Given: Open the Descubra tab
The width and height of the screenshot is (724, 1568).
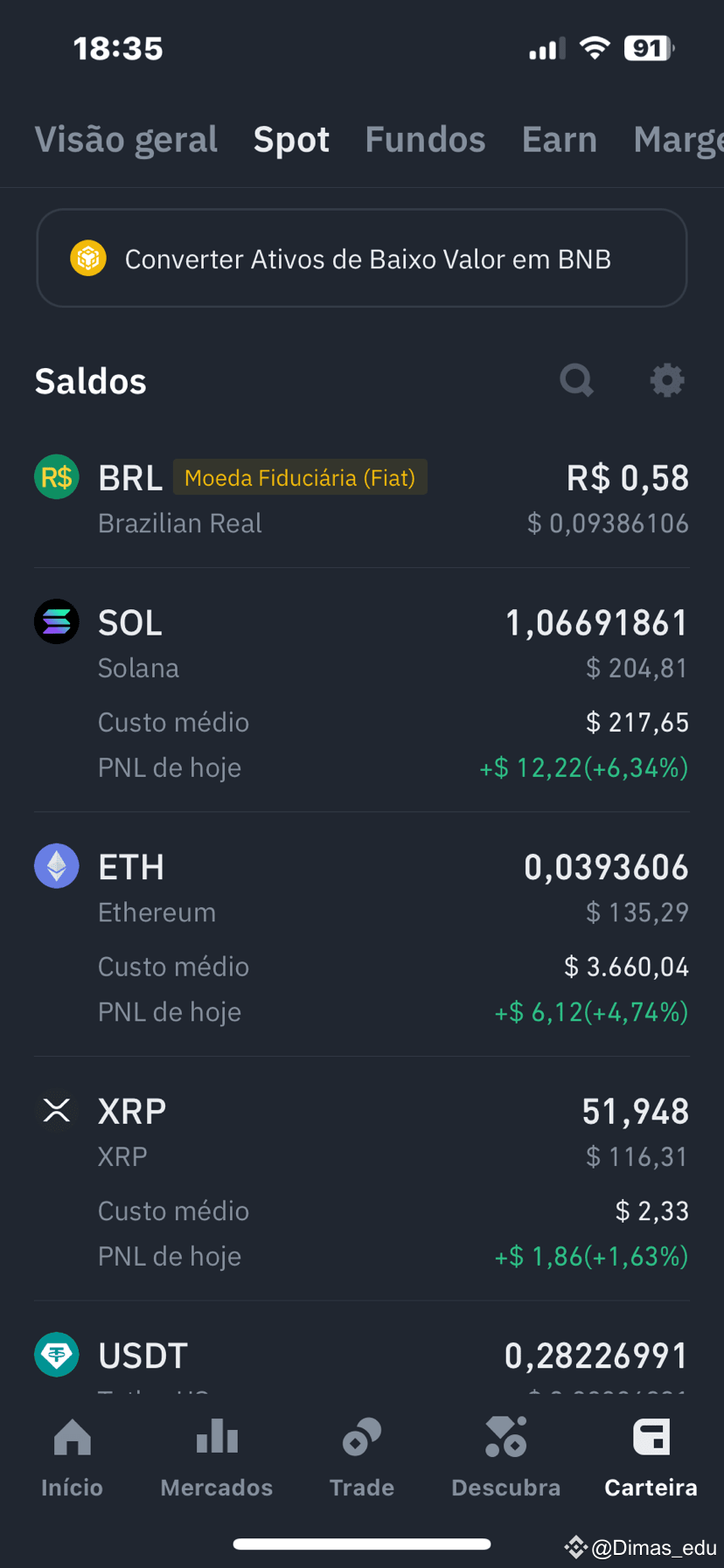Looking at the screenshot, I should (x=506, y=1458).
